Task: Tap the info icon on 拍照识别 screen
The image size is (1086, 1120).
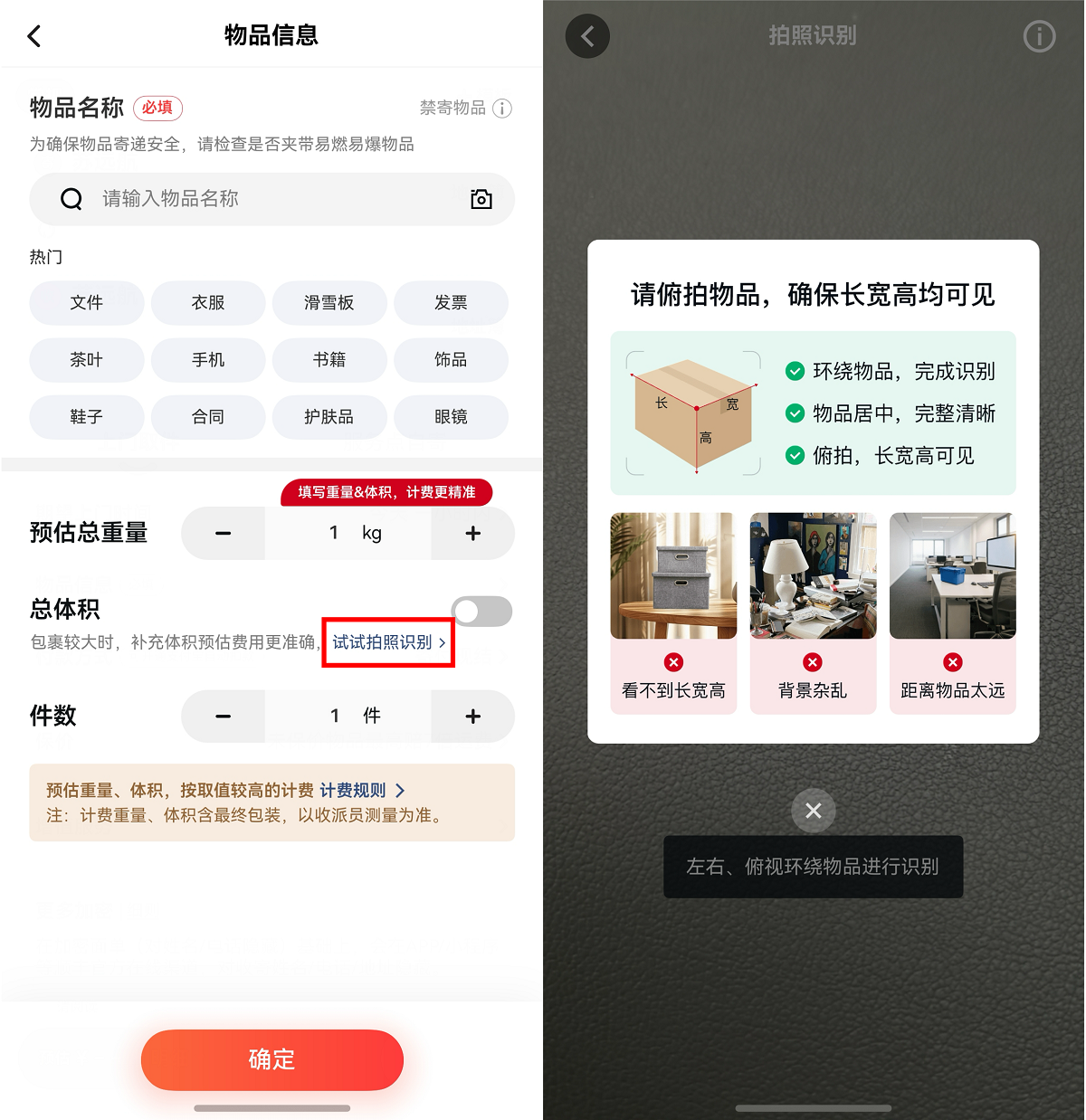Action: coord(1039,36)
